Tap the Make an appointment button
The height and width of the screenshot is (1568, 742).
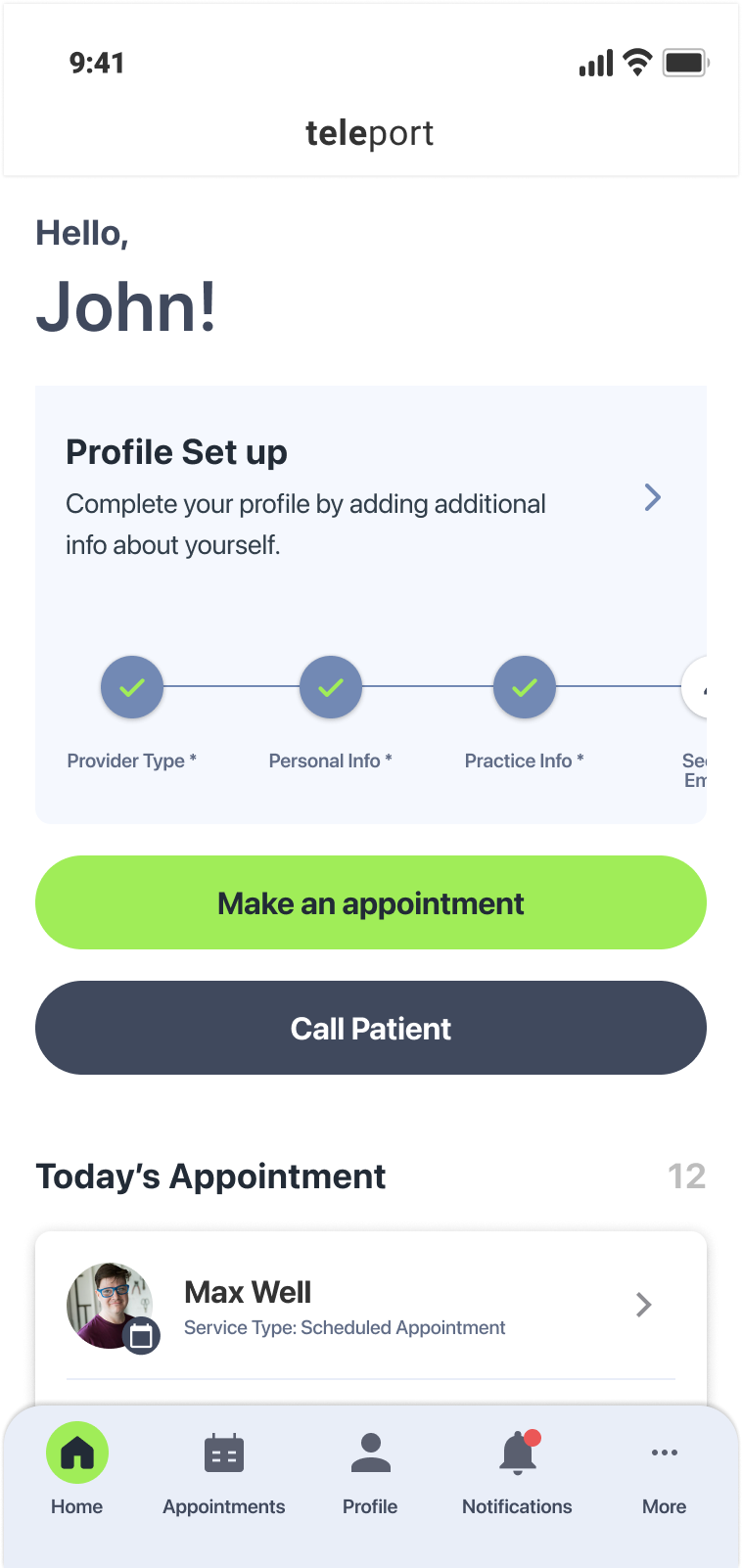coord(371,902)
